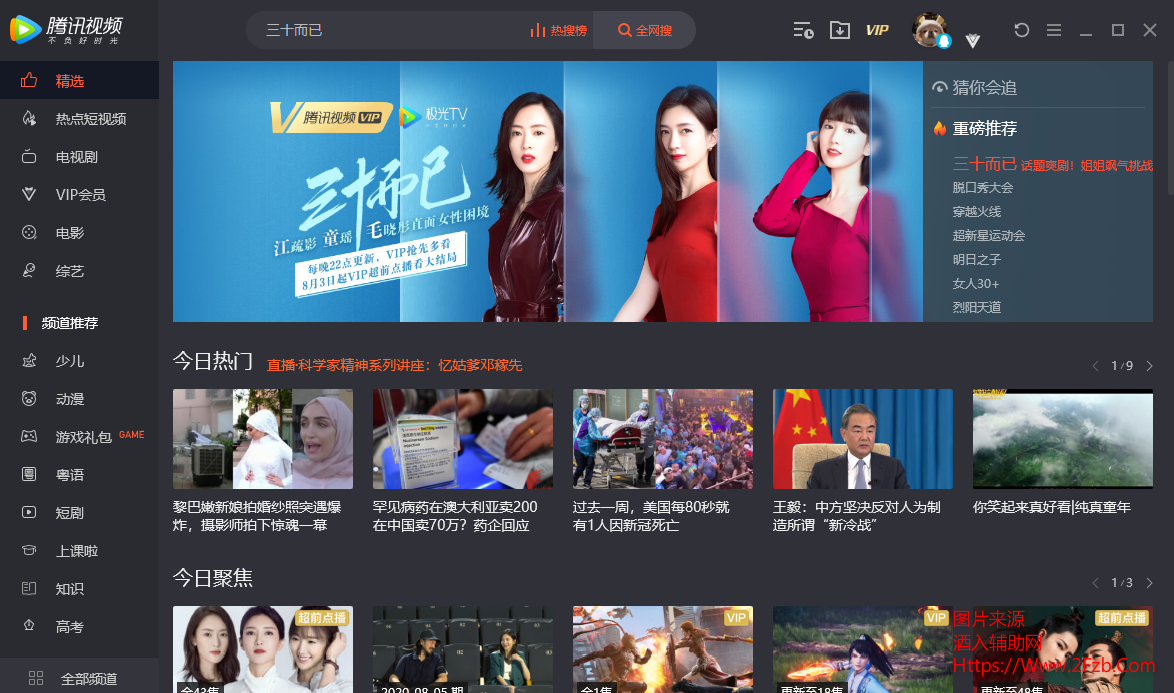The image size is (1174, 693).
Task: Open 全部频道 at the sidebar bottom
Action: click(x=88, y=679)
